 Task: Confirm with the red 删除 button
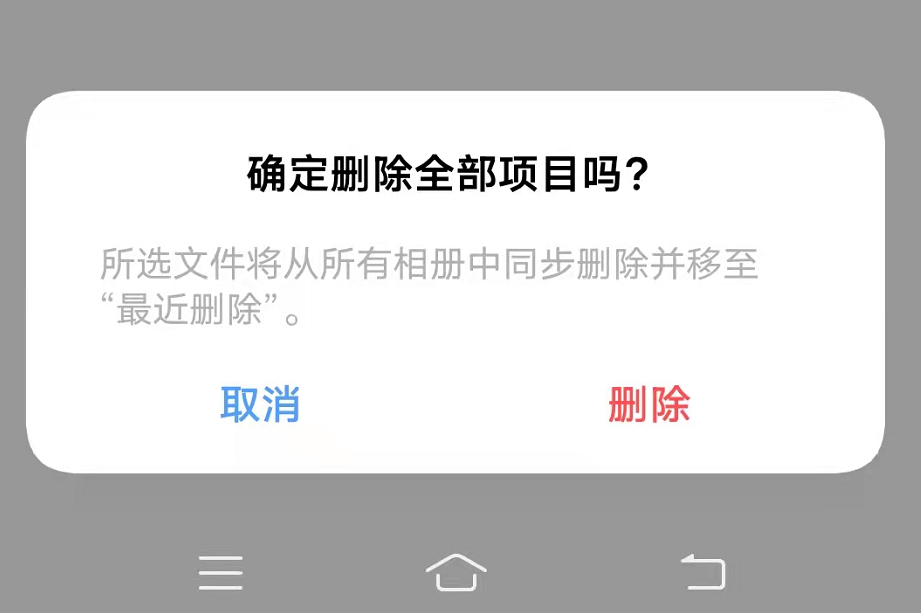[x=649, y=404]
